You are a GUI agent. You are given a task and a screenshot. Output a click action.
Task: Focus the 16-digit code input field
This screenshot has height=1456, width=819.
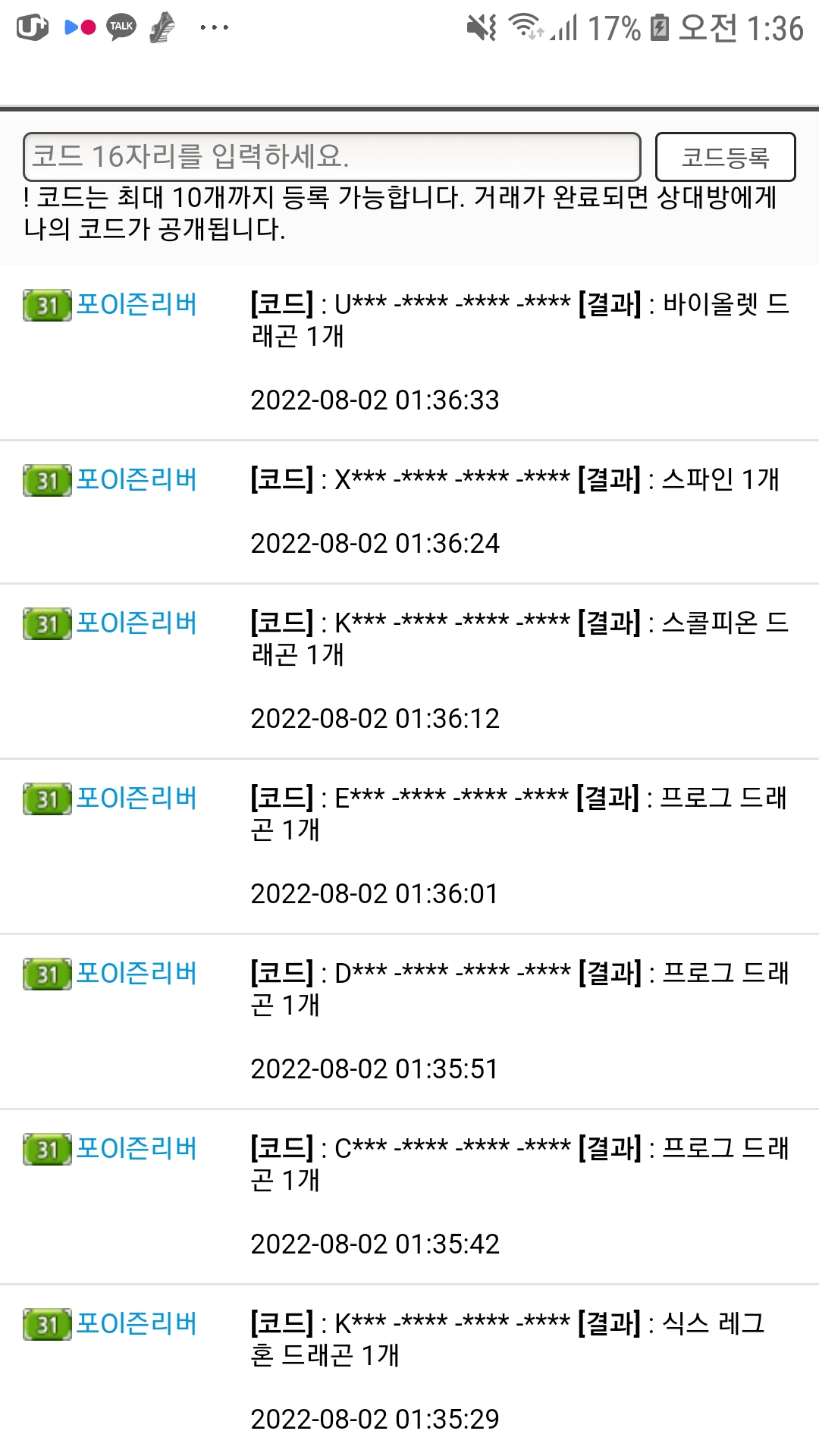332,157
